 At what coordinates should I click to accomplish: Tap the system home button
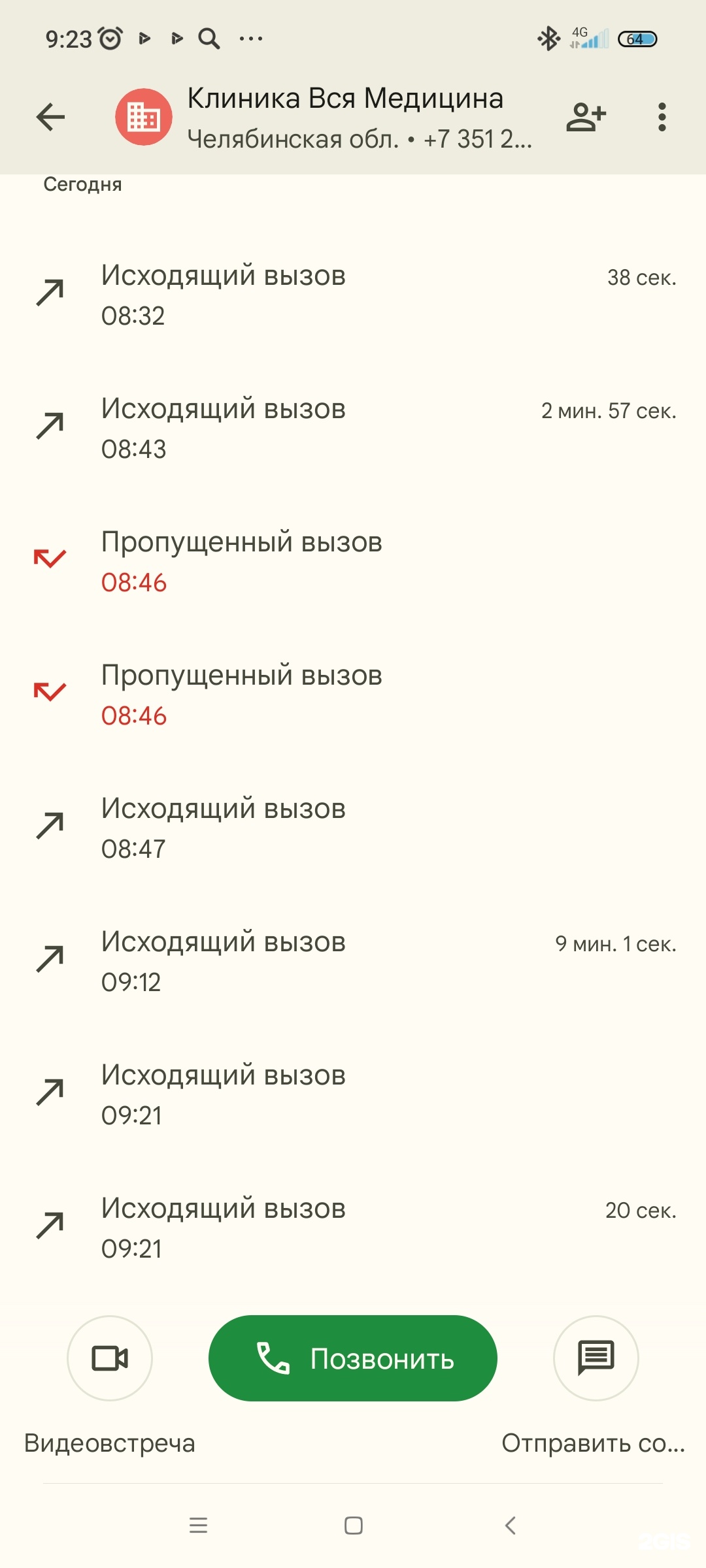coord(353,1526)
